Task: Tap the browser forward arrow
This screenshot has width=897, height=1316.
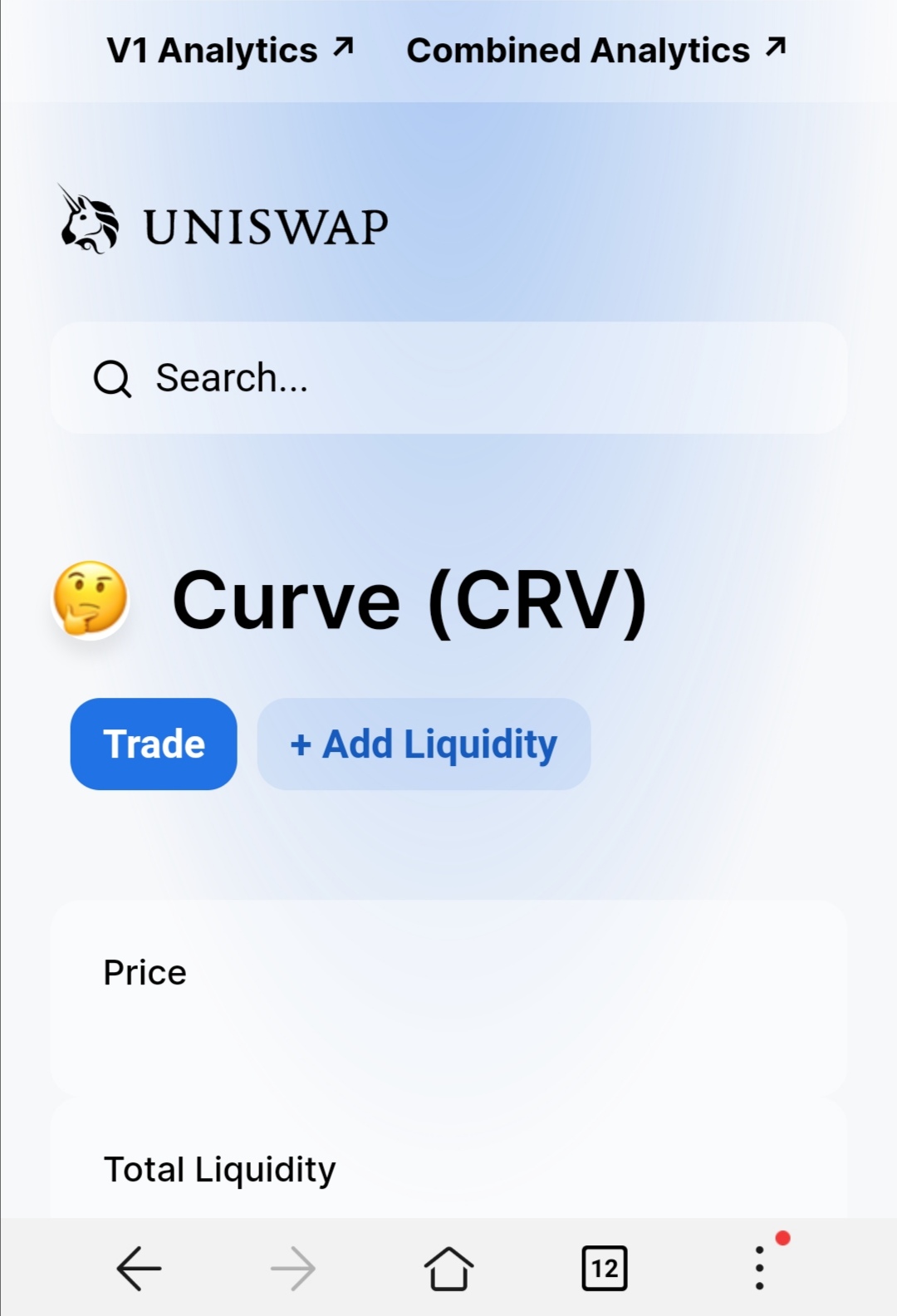Action: pyautogui.click(x=292, y=1268)
